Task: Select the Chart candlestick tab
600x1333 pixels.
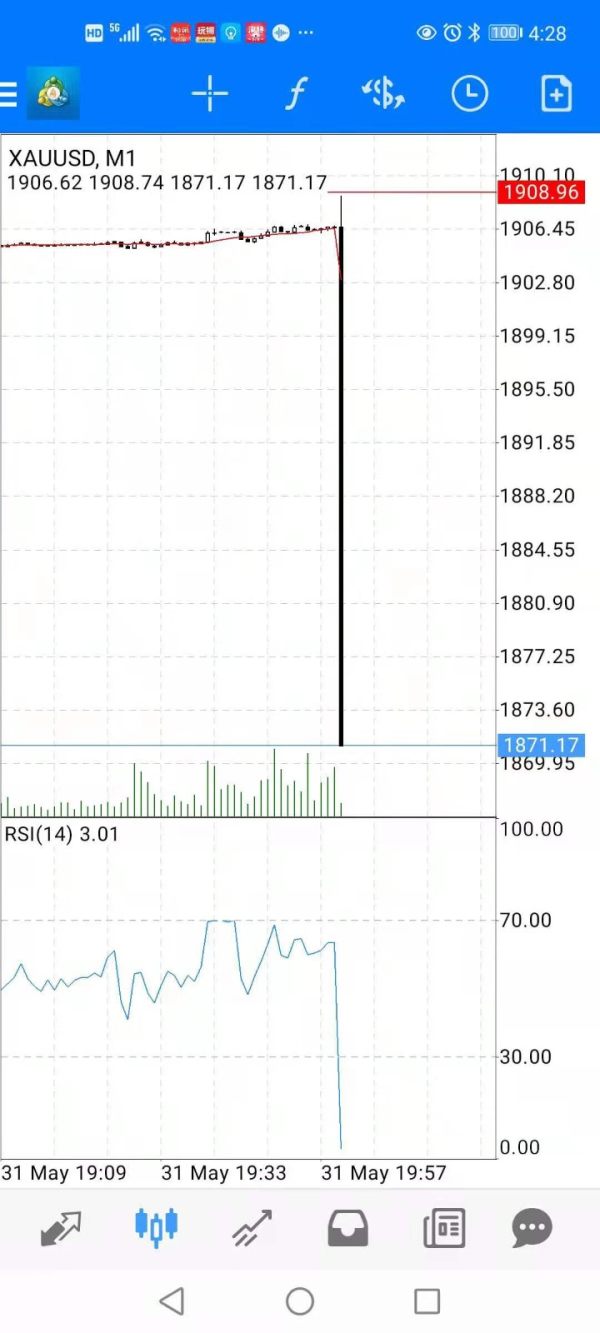Action: pyautogui.click(x=156, y=1227)
